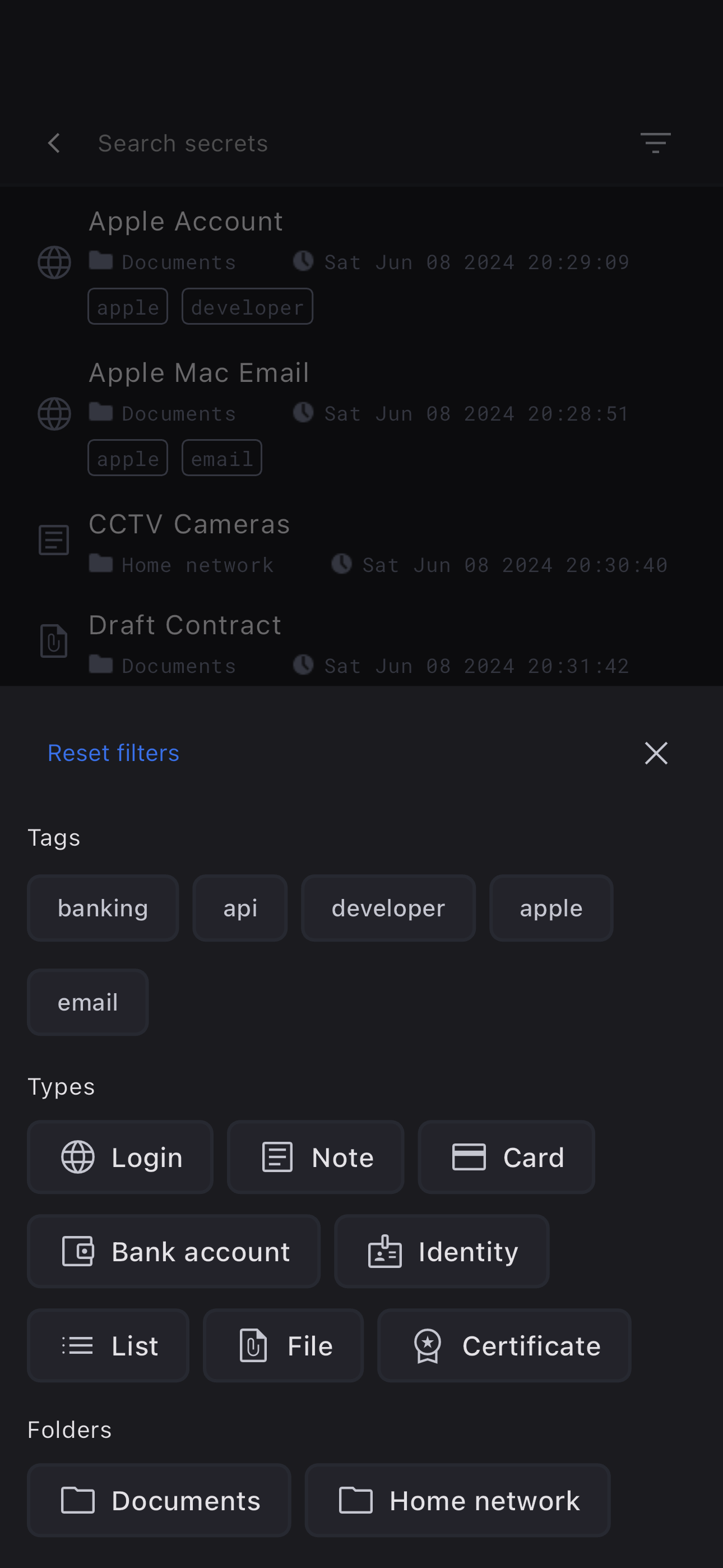
Task: Select the email tag chip
Action: point(87,1002)
